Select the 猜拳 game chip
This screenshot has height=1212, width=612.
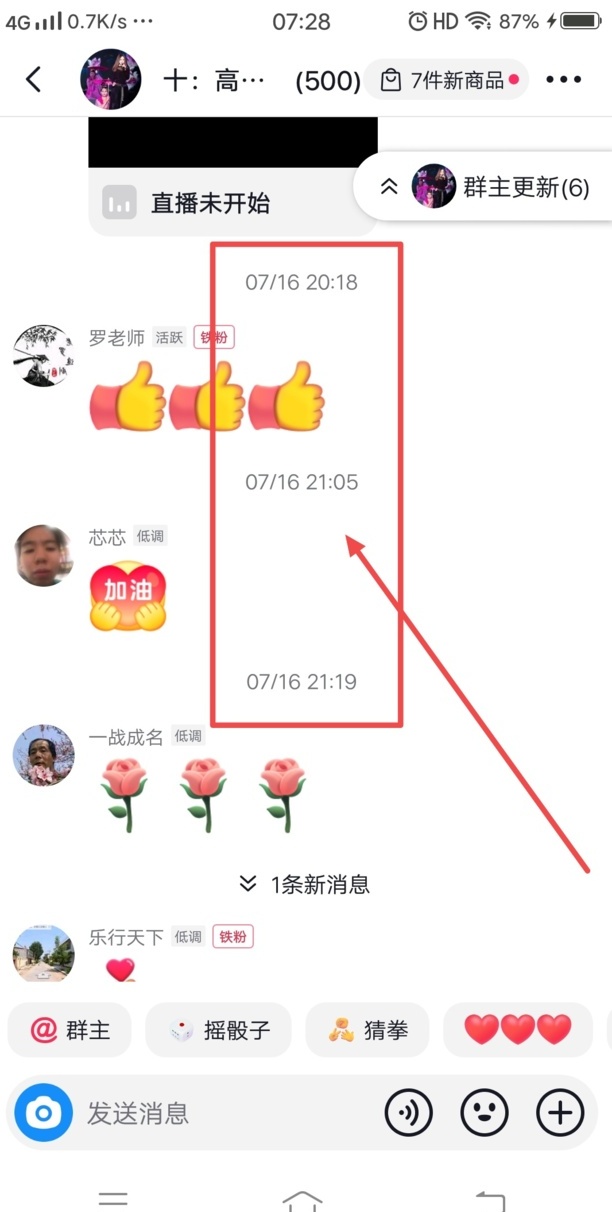coord(367,1030)
